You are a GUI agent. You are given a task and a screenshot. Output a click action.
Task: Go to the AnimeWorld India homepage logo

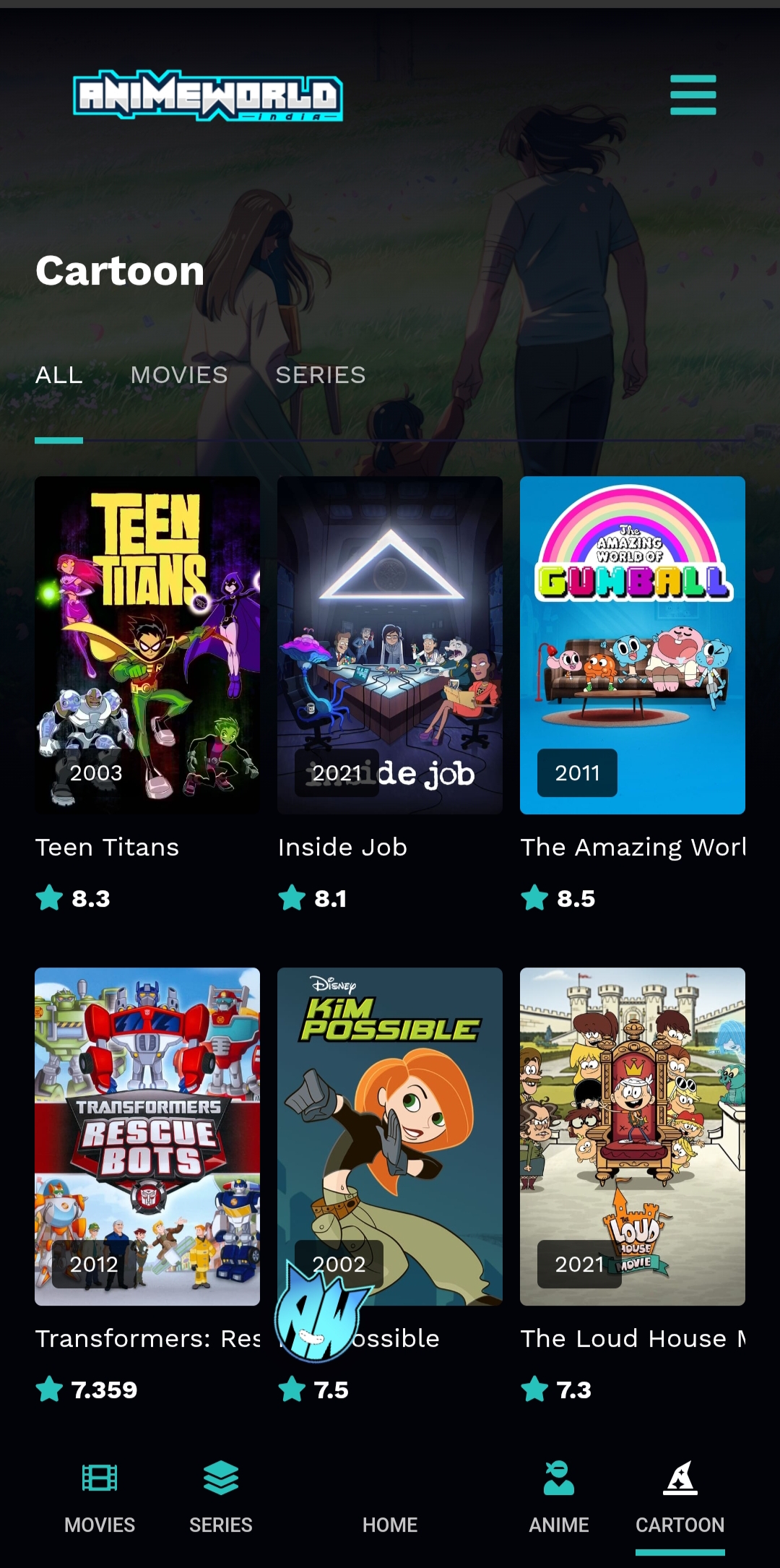click(x=208, y=95)
